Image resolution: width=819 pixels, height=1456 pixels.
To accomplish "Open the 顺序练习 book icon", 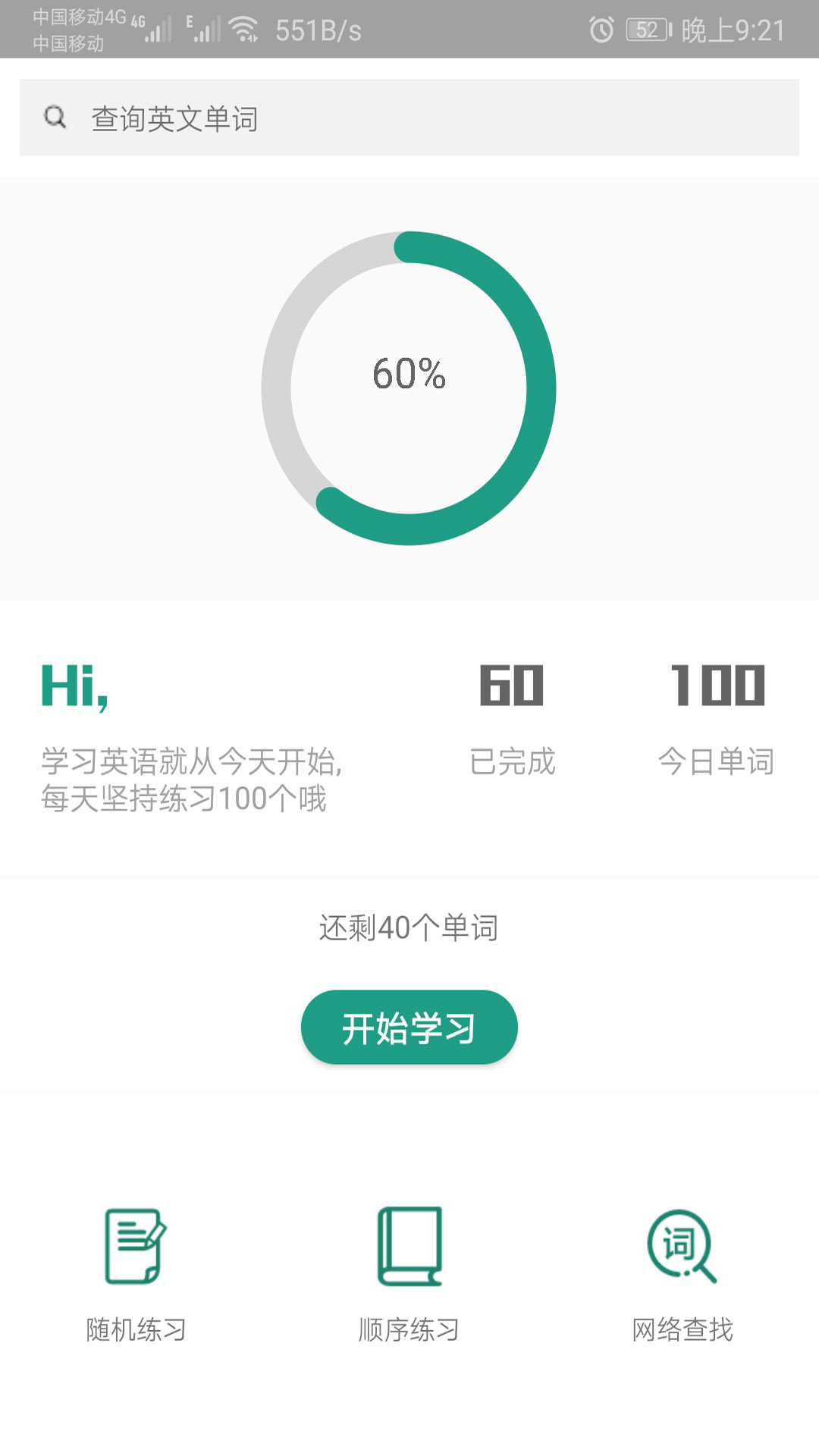I will click(x=408, y=1244).
